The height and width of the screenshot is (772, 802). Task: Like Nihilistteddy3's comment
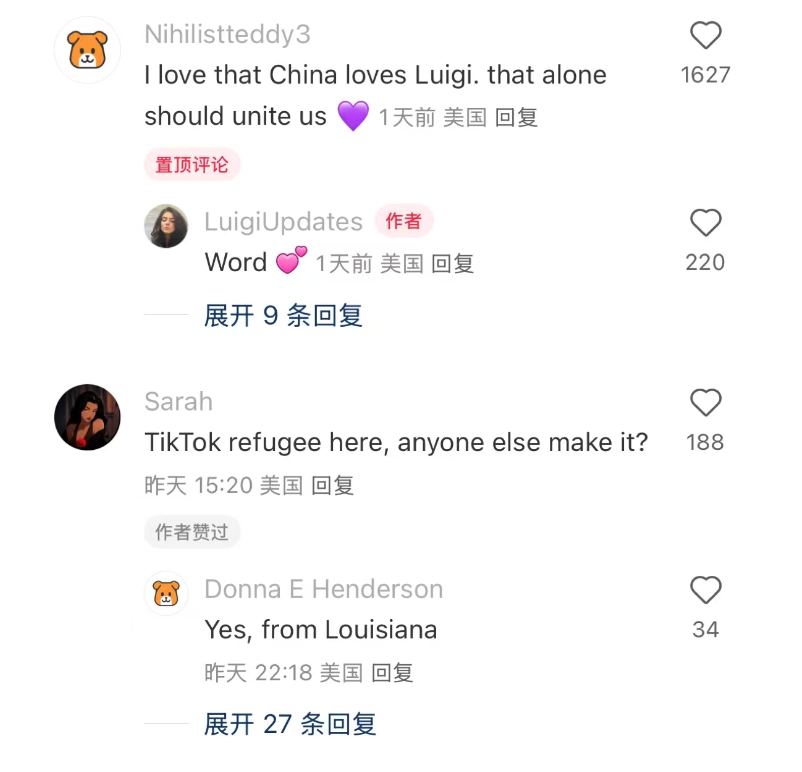pyautogui.click(x=705, y=37)
